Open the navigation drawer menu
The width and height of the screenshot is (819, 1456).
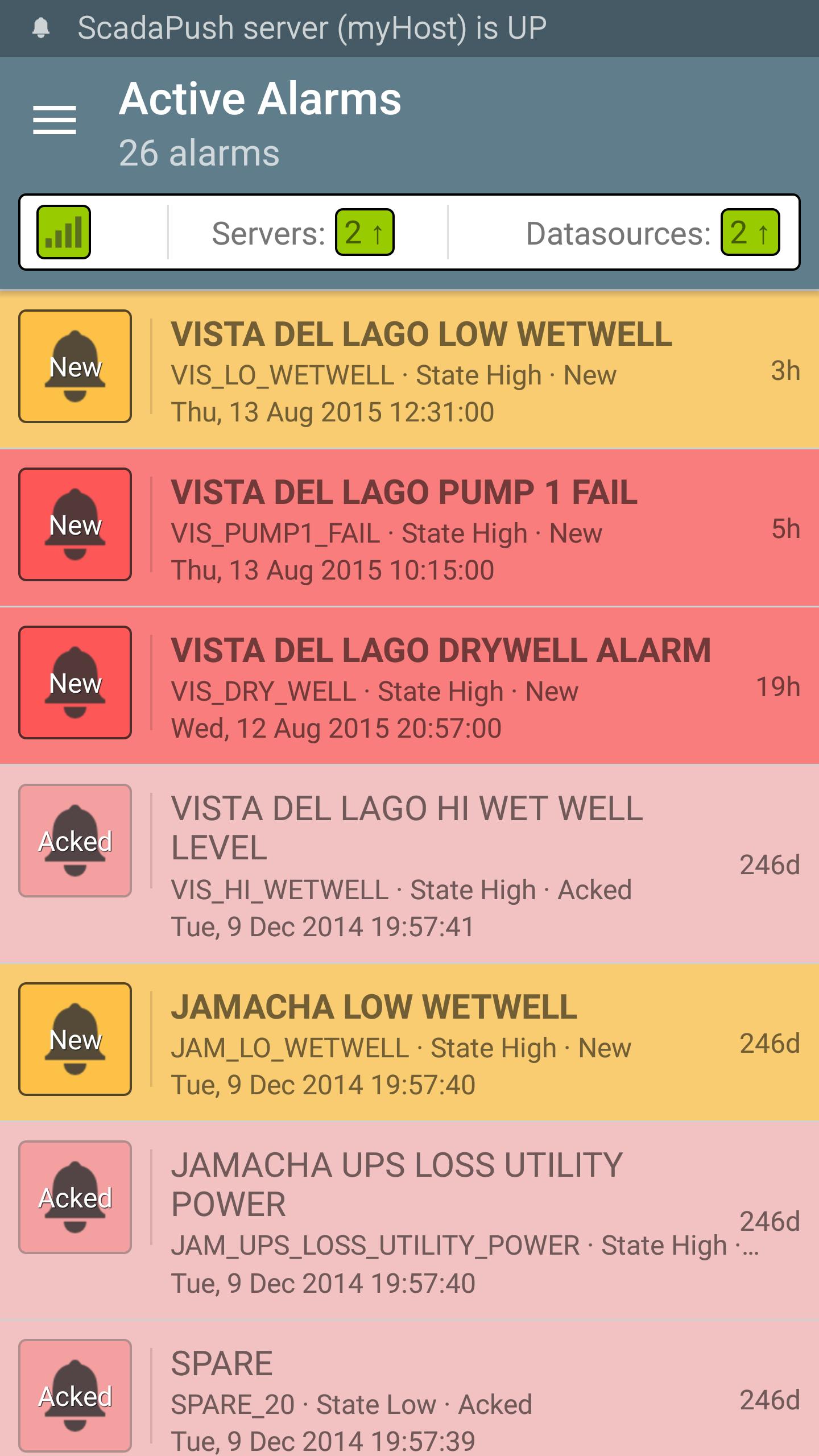point(55,120)
